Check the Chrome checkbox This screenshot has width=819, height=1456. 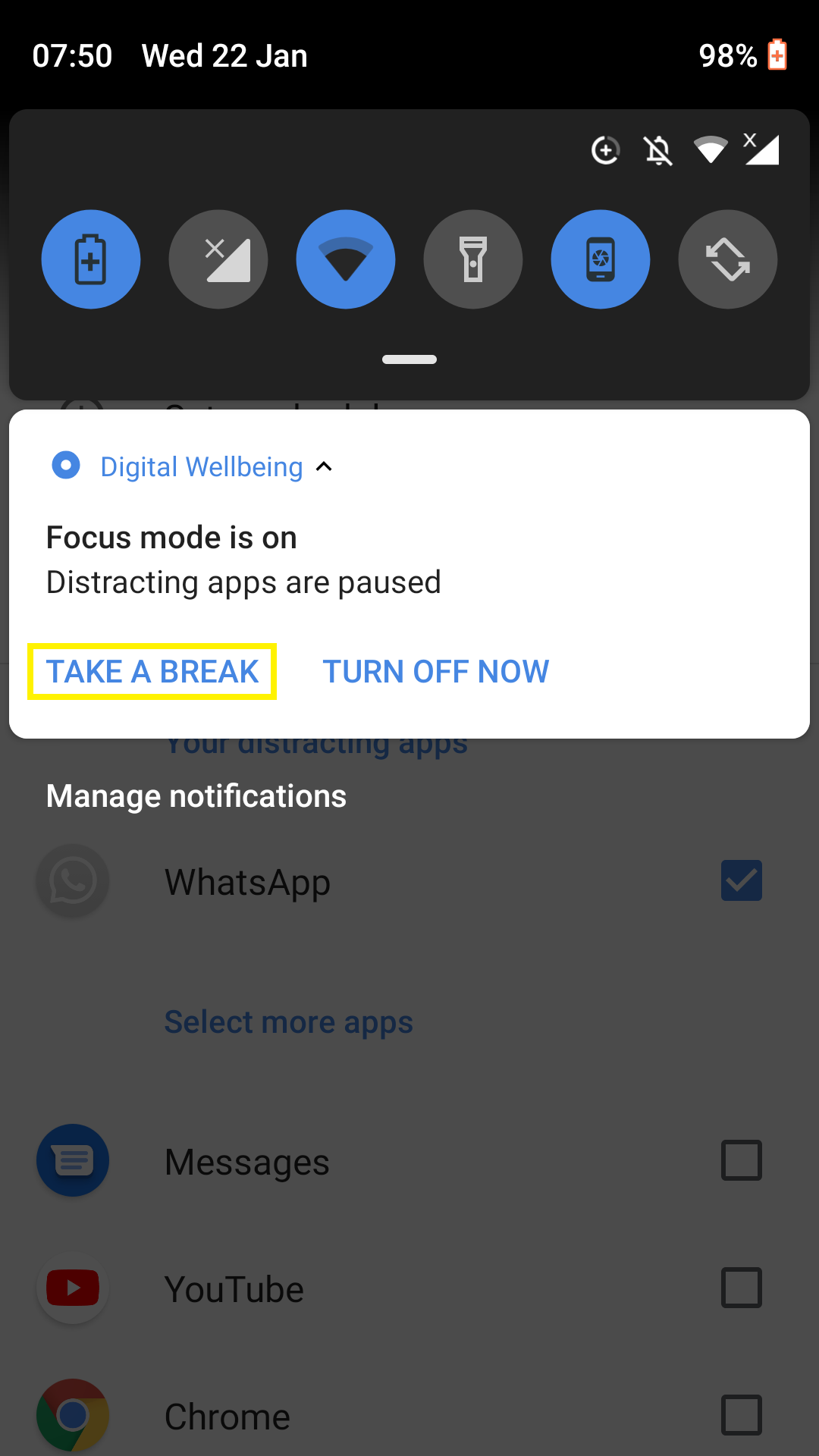pos(742,1415)
